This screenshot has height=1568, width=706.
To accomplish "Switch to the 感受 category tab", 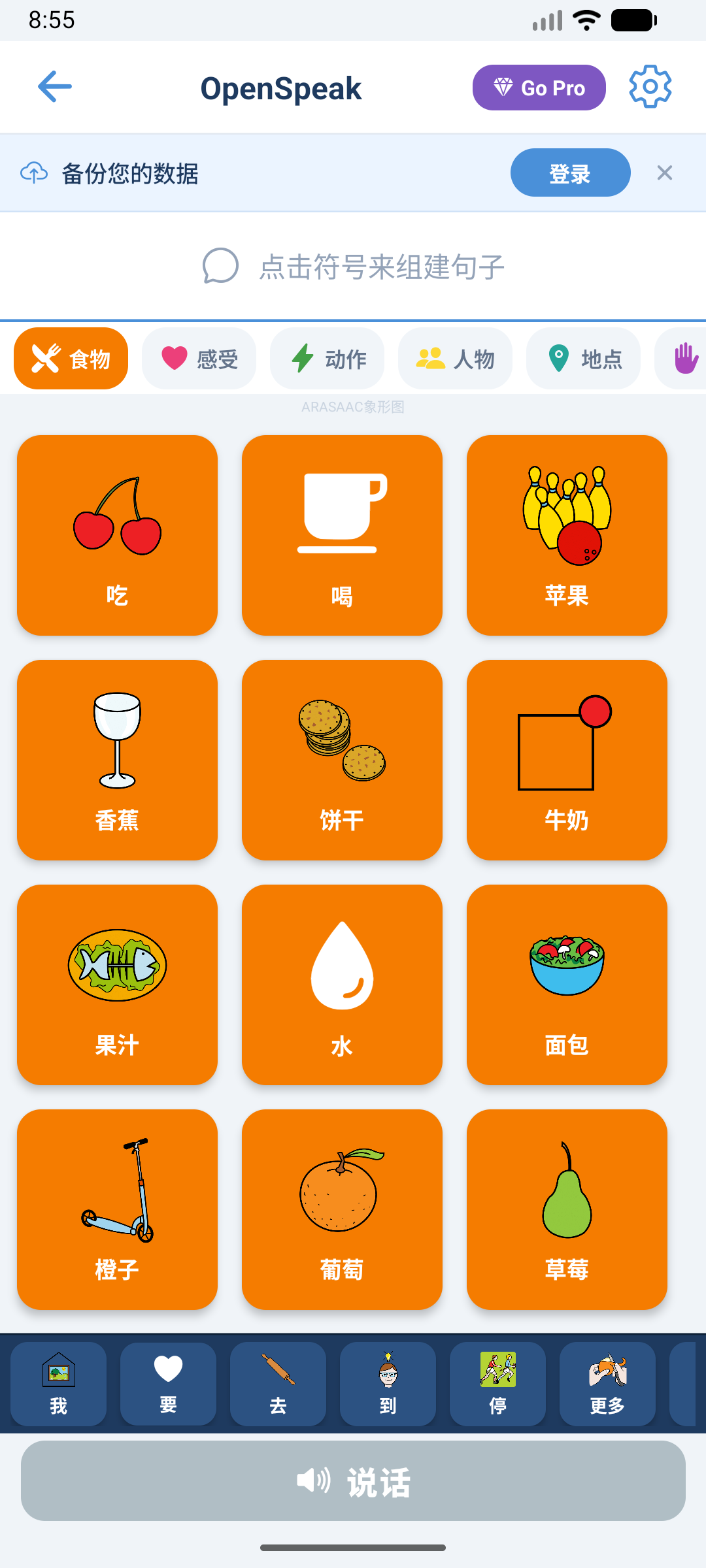I will click(199, 358).
